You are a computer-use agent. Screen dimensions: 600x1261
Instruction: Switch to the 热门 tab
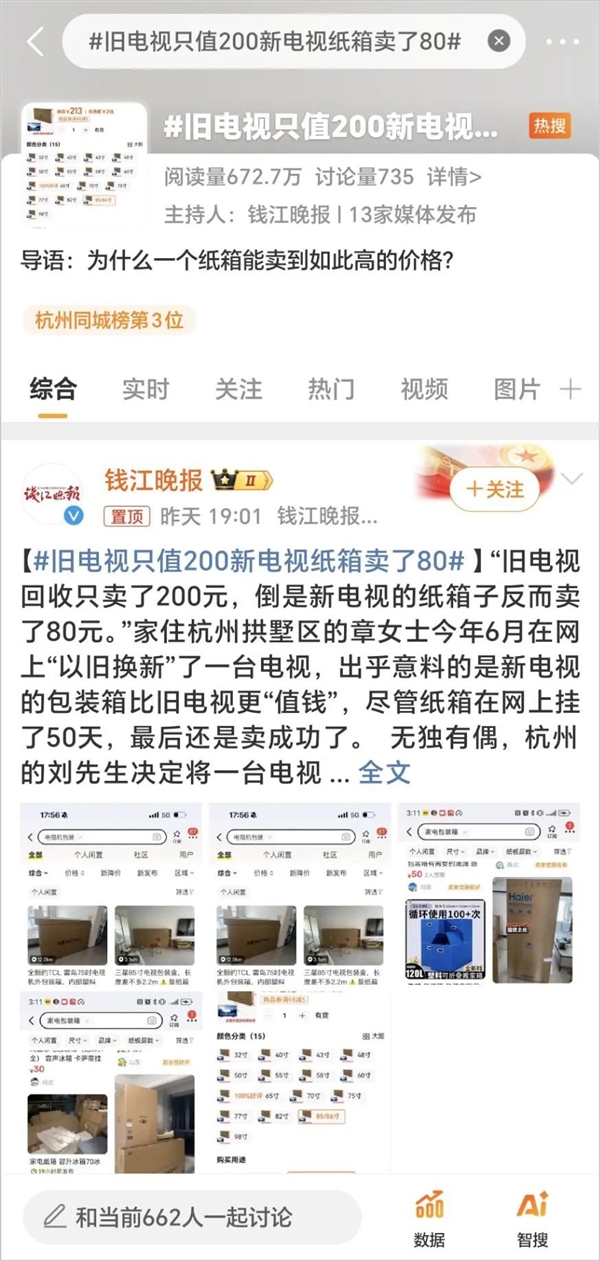click(331, 389)
